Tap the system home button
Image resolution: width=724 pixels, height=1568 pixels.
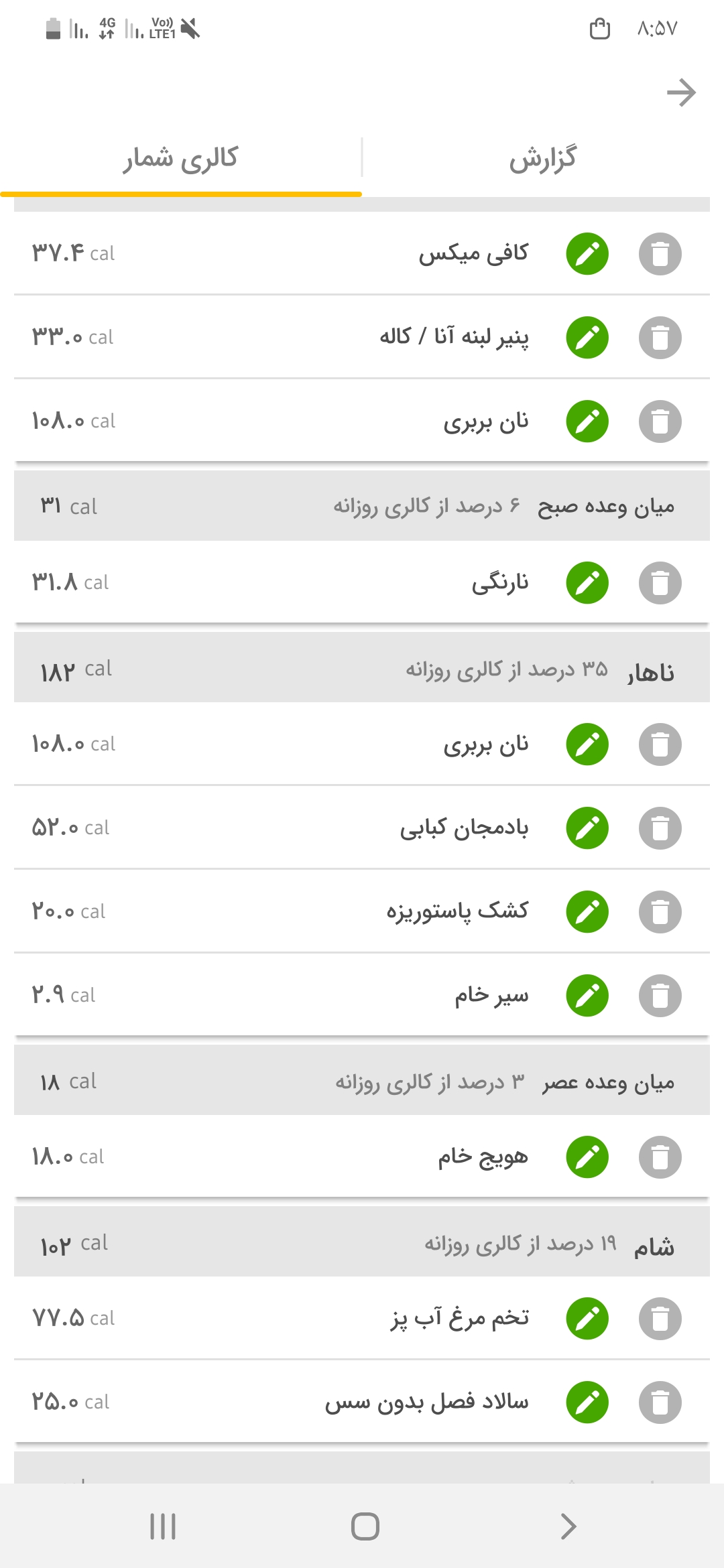(x=365, y=1526)
